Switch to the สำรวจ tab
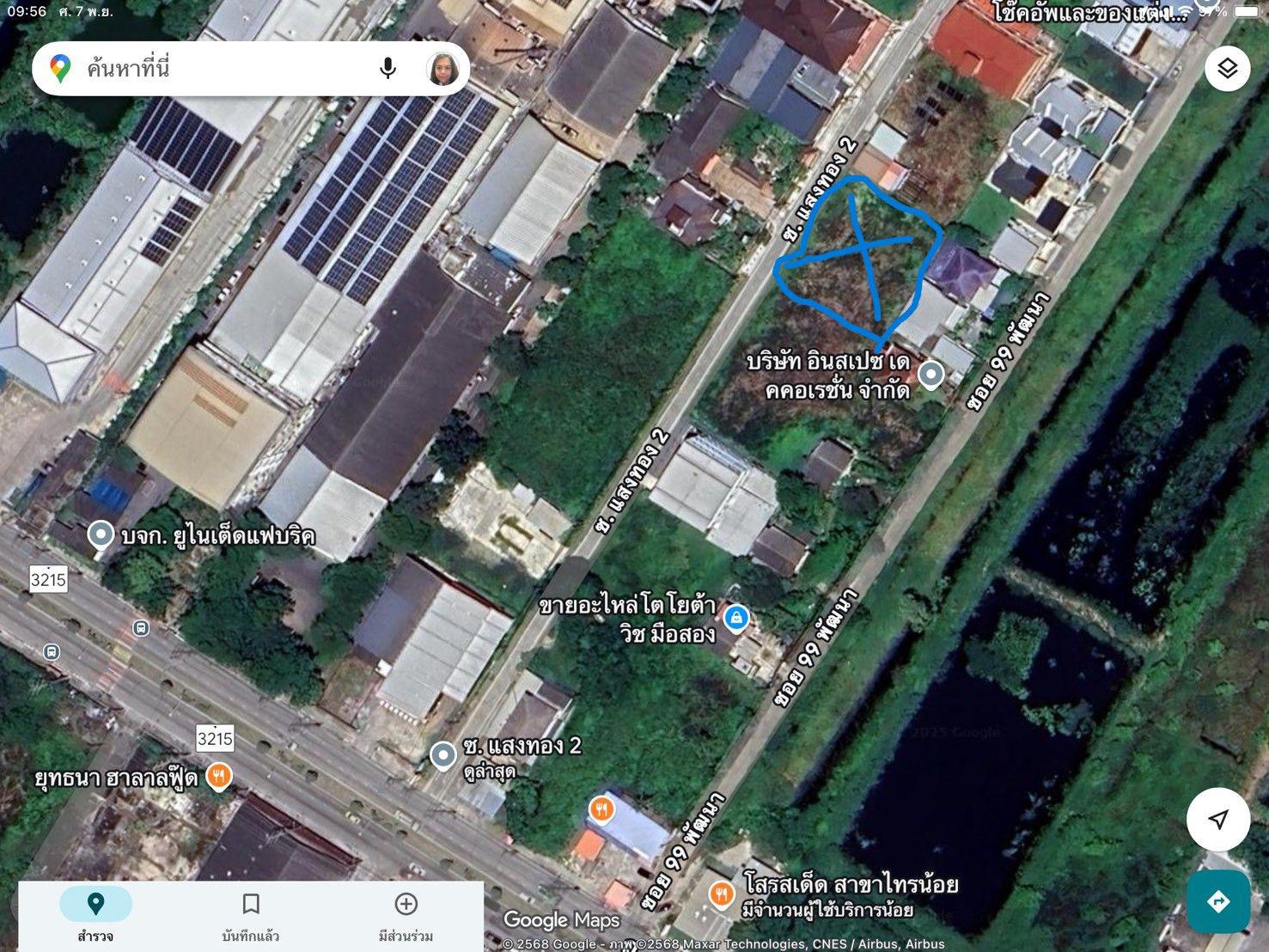This screenshot has height=952, width=1269. [95, 914]
